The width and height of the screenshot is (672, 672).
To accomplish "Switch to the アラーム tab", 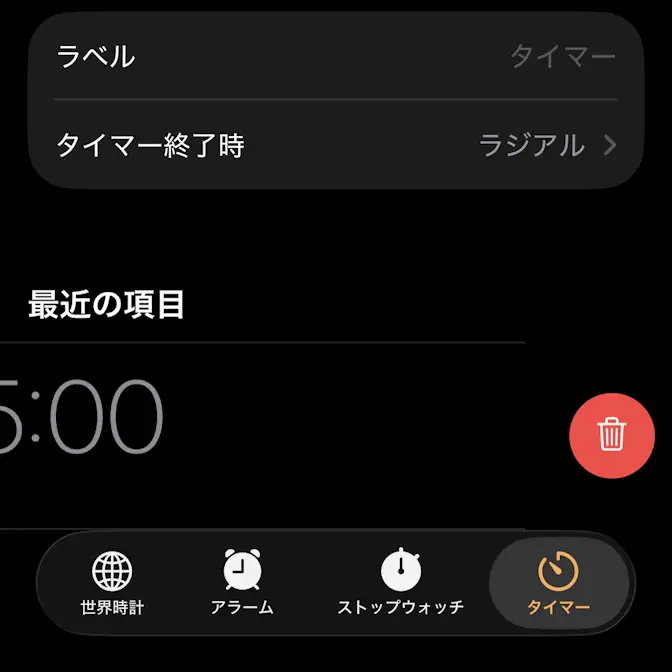I will tap(242, 583).
